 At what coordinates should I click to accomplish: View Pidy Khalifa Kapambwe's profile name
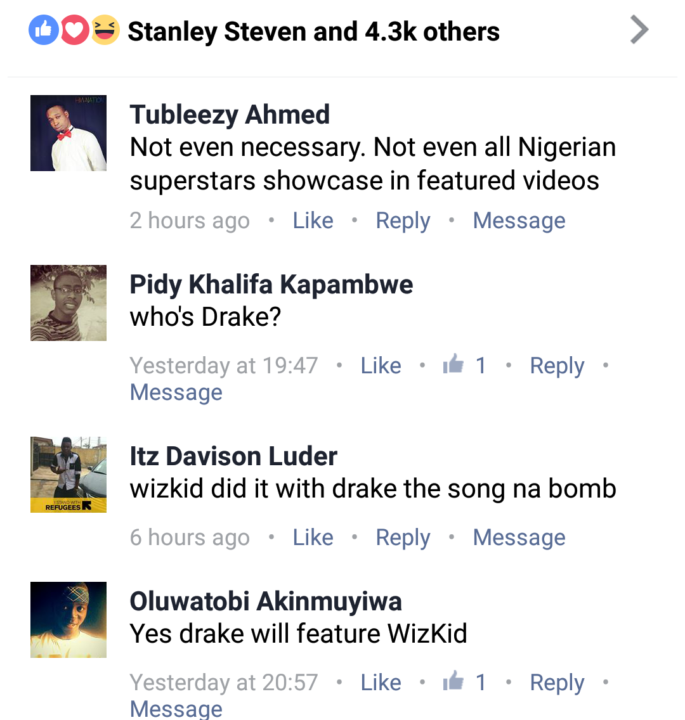[271, 285]
